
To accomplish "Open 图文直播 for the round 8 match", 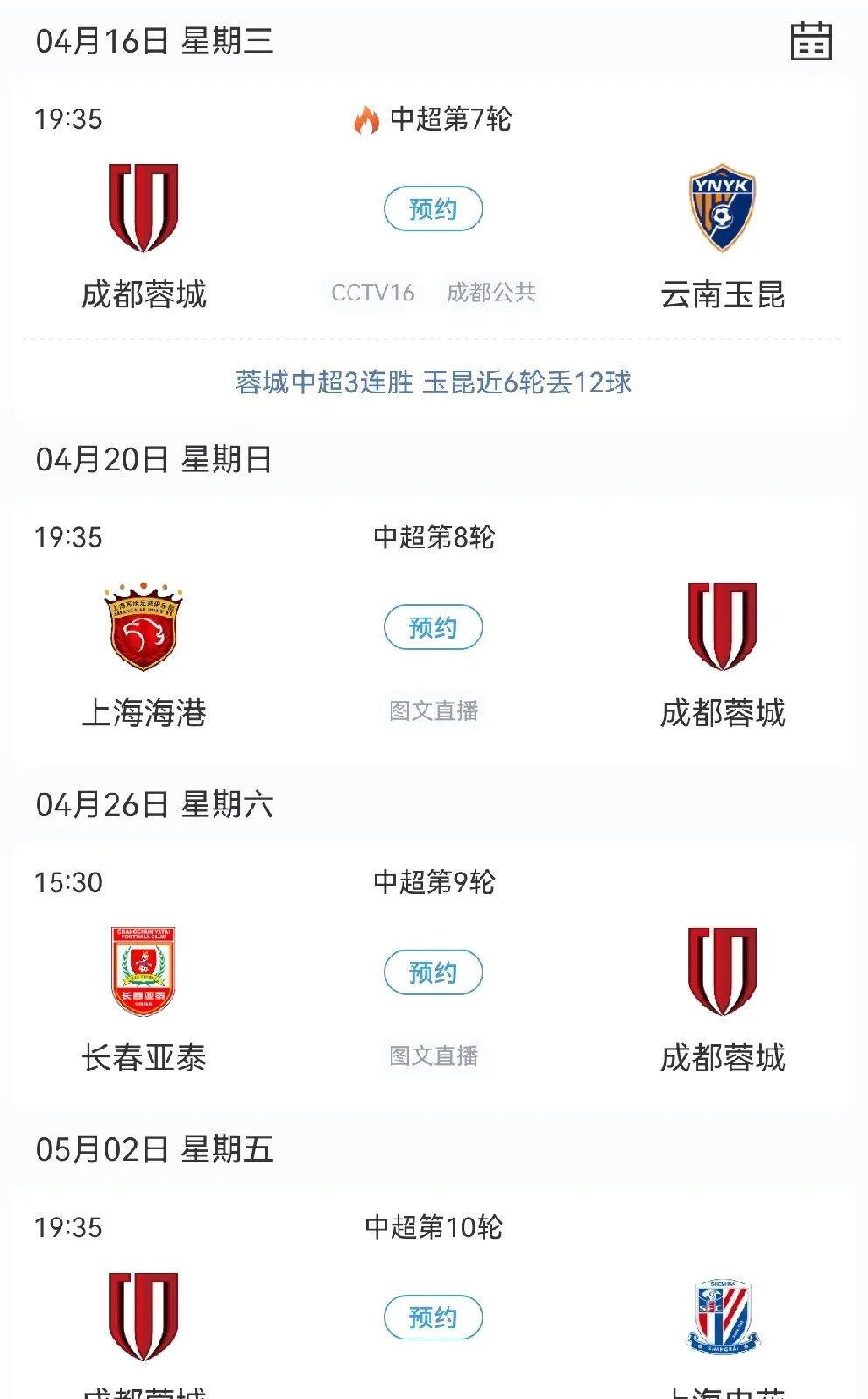I will pos(434,712).
